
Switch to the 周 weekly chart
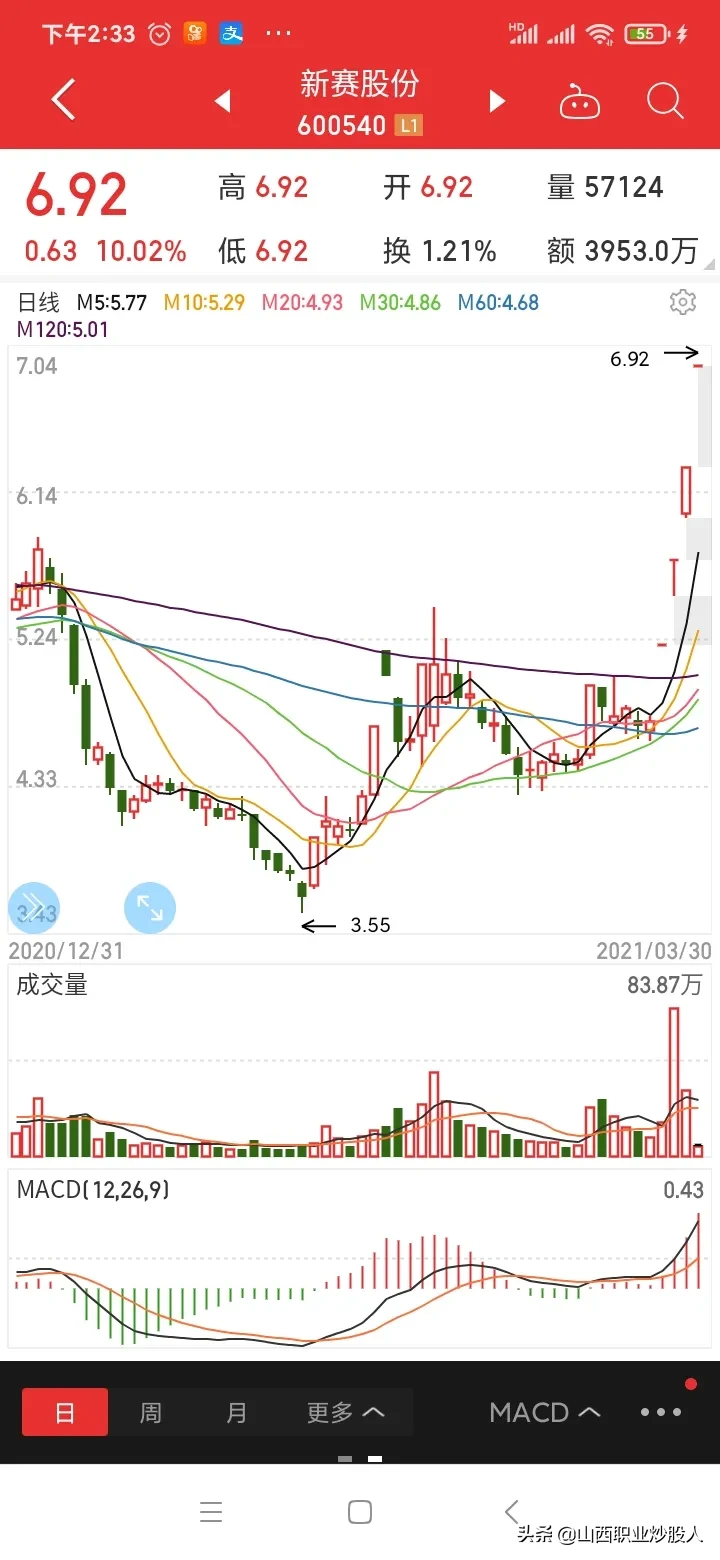click(150, 1412)
